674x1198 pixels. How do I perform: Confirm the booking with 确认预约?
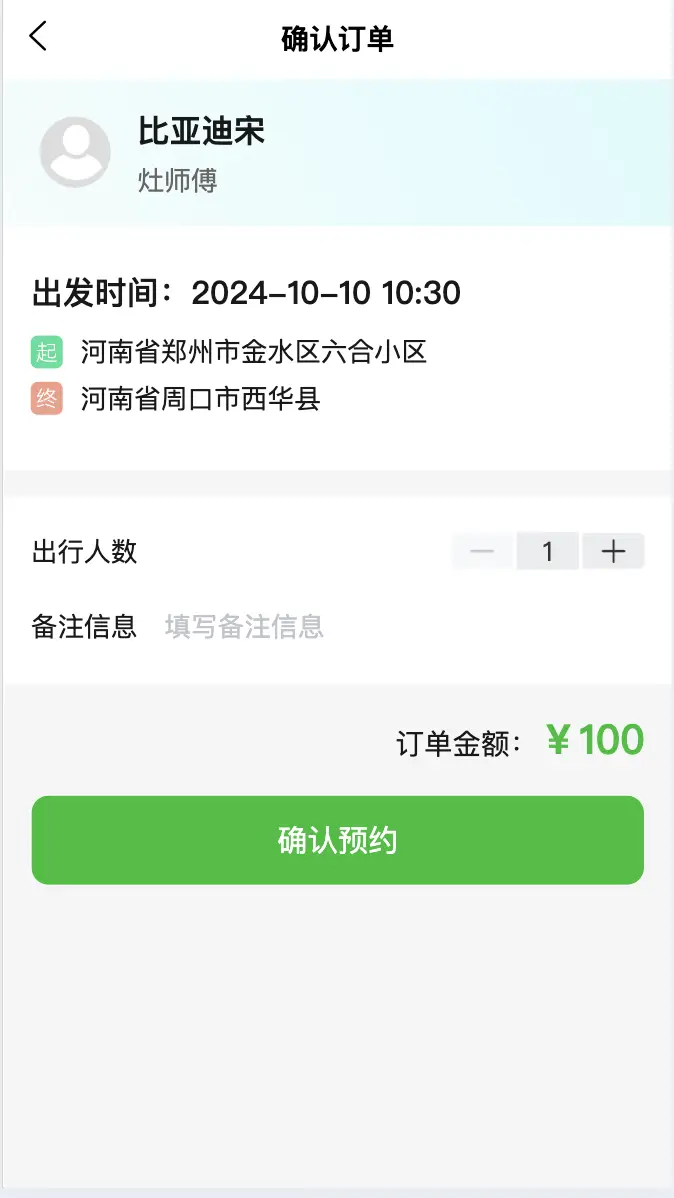[x=338, y=840]
